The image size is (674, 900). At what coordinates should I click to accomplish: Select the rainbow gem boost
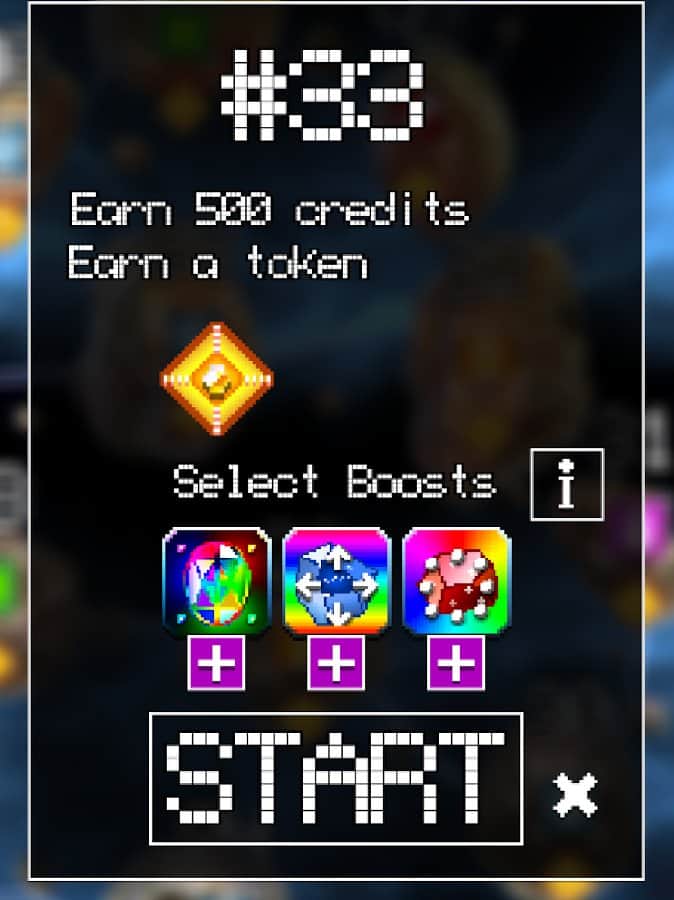tap(216, 581)
